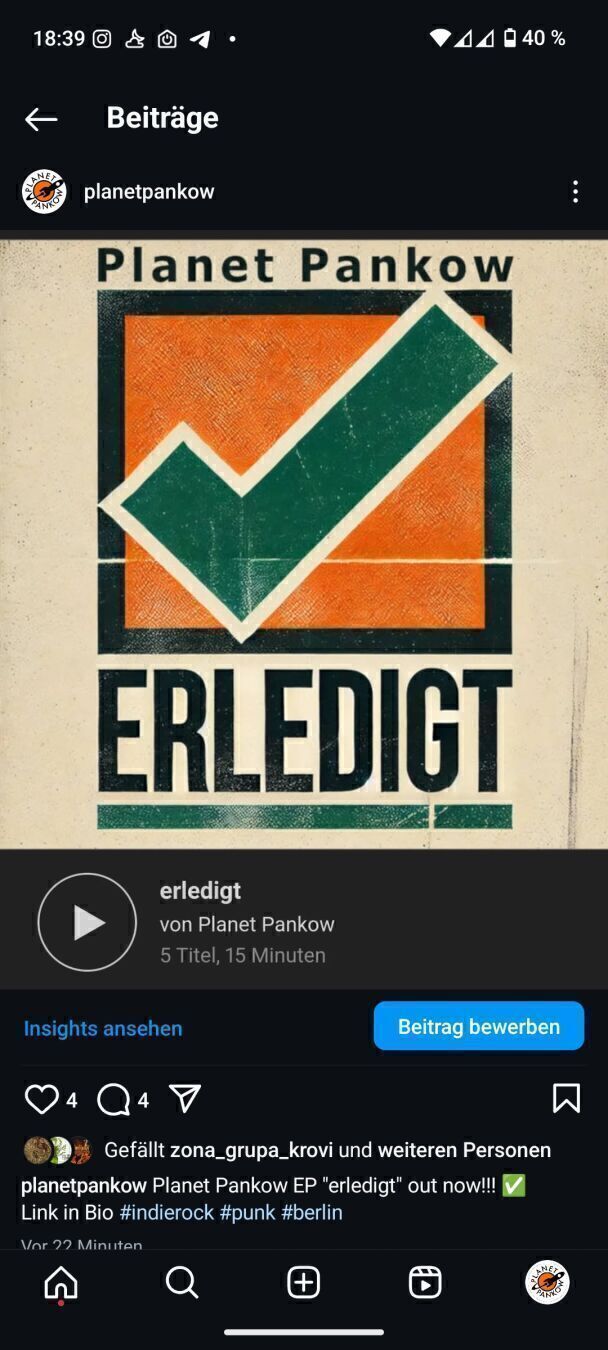Play the erledigt EP preview
The width and height of the screenshot is (608, 1350).
coord(87,922)
